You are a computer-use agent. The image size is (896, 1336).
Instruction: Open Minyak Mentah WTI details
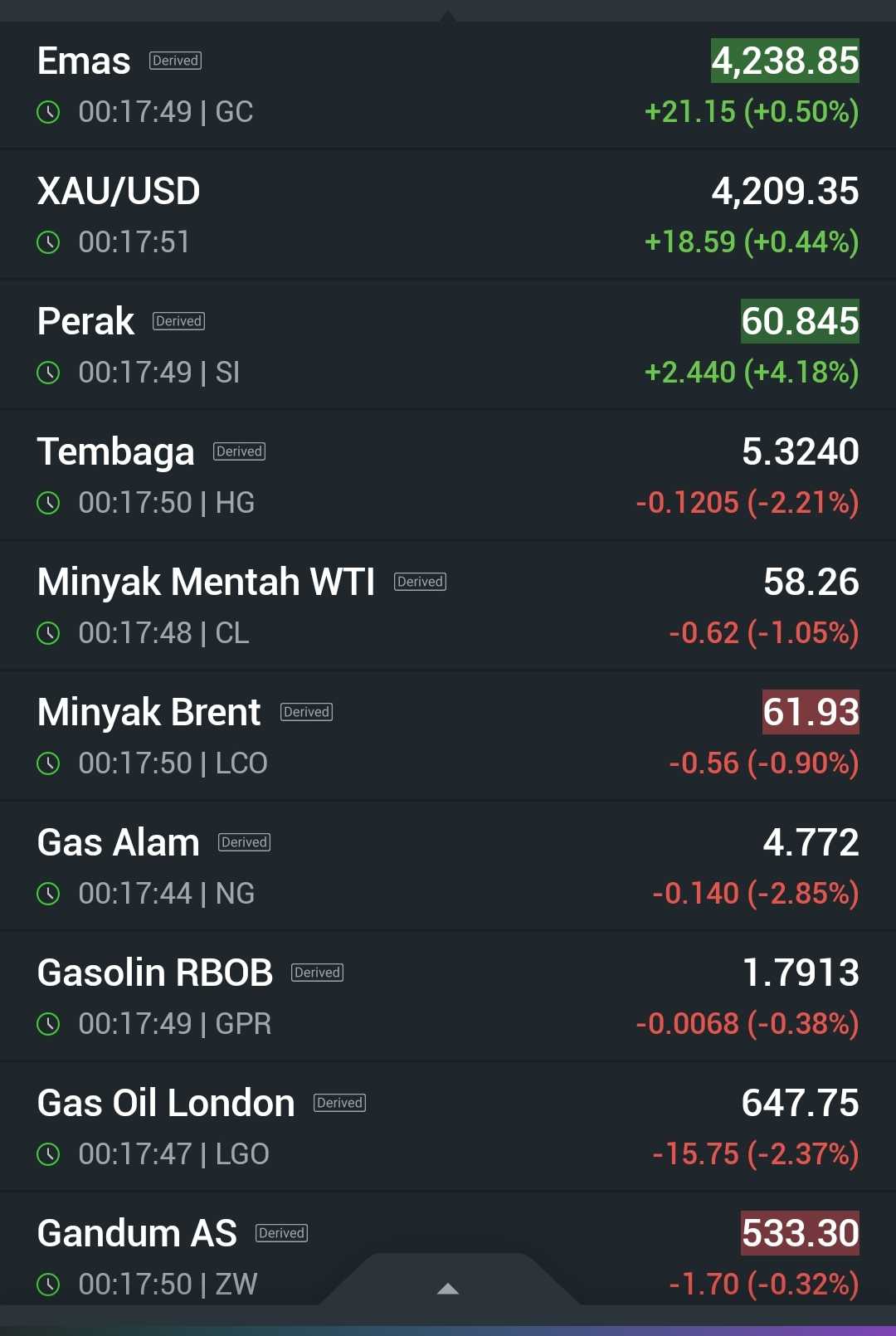point(448,607)
